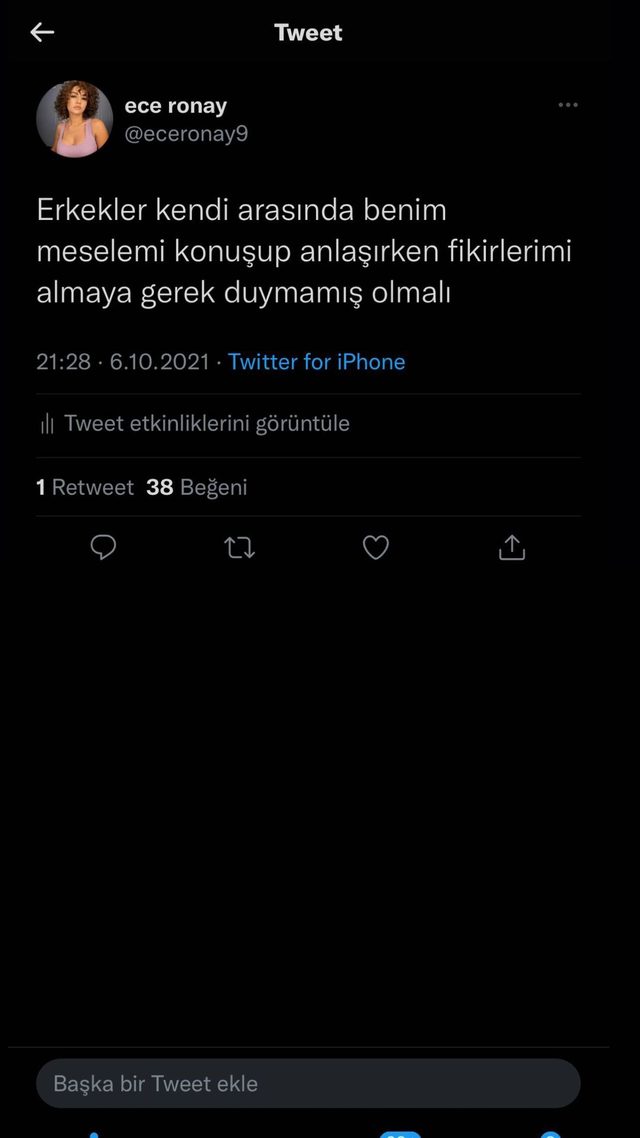Image resolution: width=640 pixels, height=1138 pixels.
Task: Reply with the comment bubble icon
Action: tap(104, 547)
